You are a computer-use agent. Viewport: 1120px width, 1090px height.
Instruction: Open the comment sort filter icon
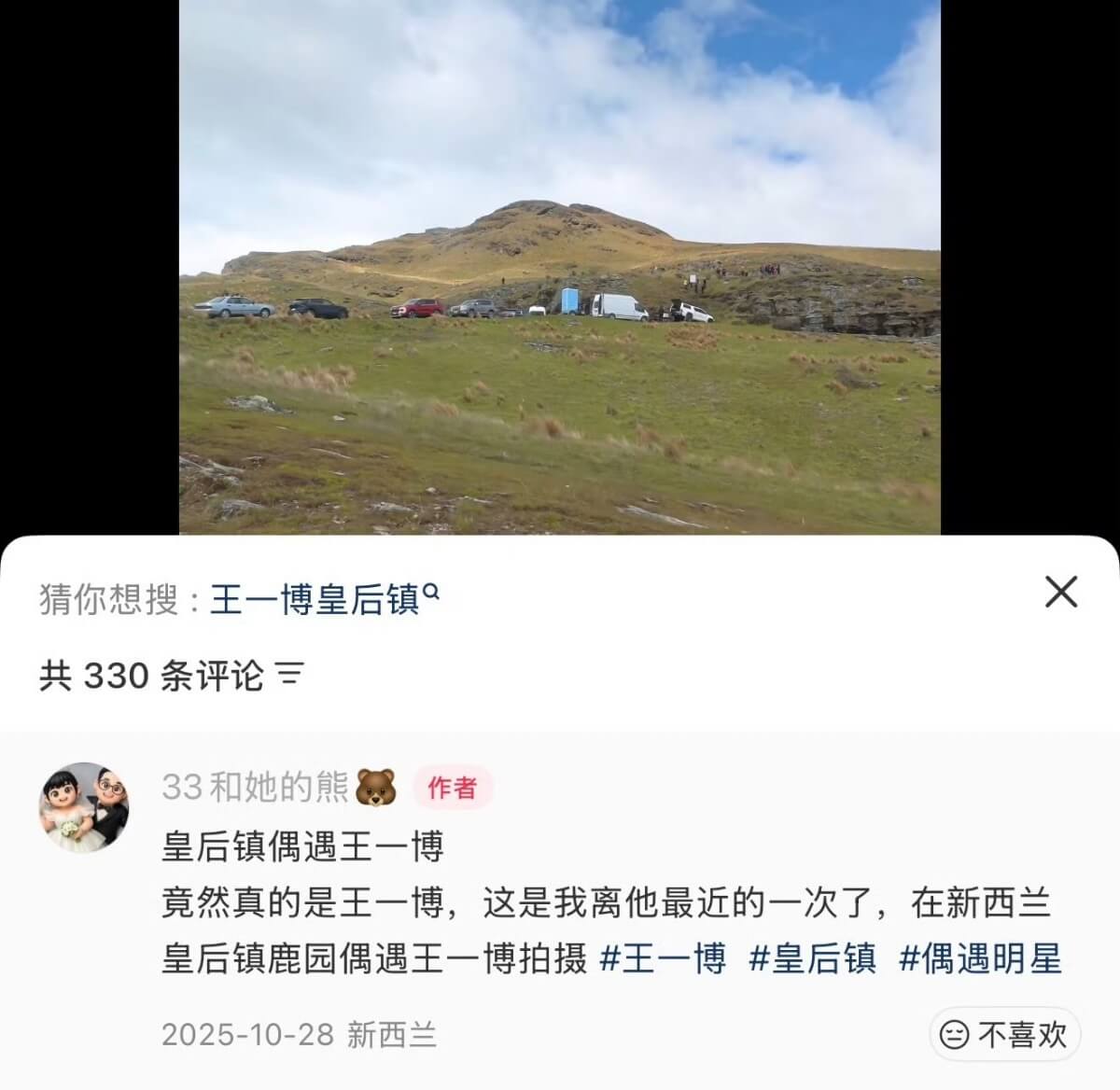(290, 674)
